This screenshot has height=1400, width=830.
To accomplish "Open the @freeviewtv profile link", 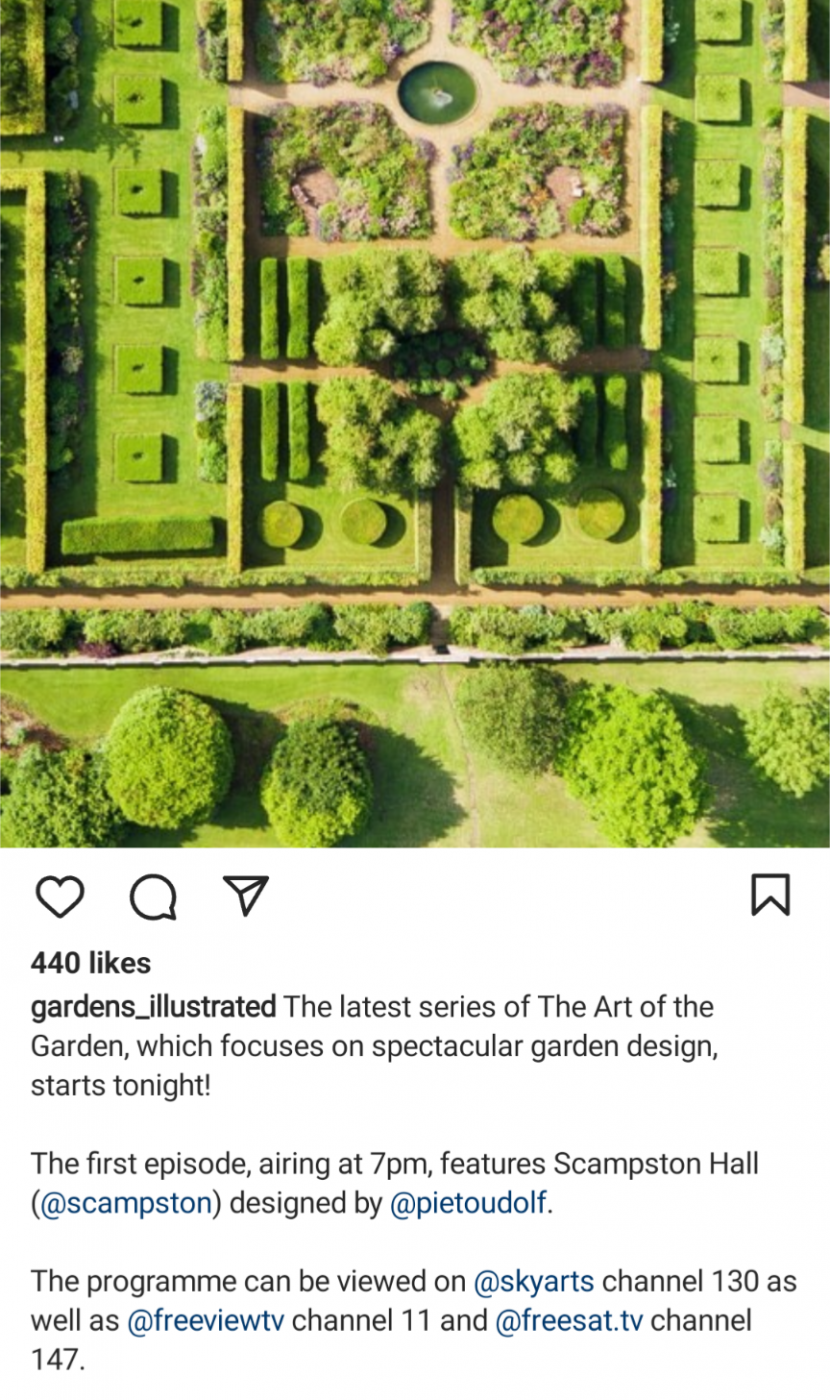I will coord(205,1321).
